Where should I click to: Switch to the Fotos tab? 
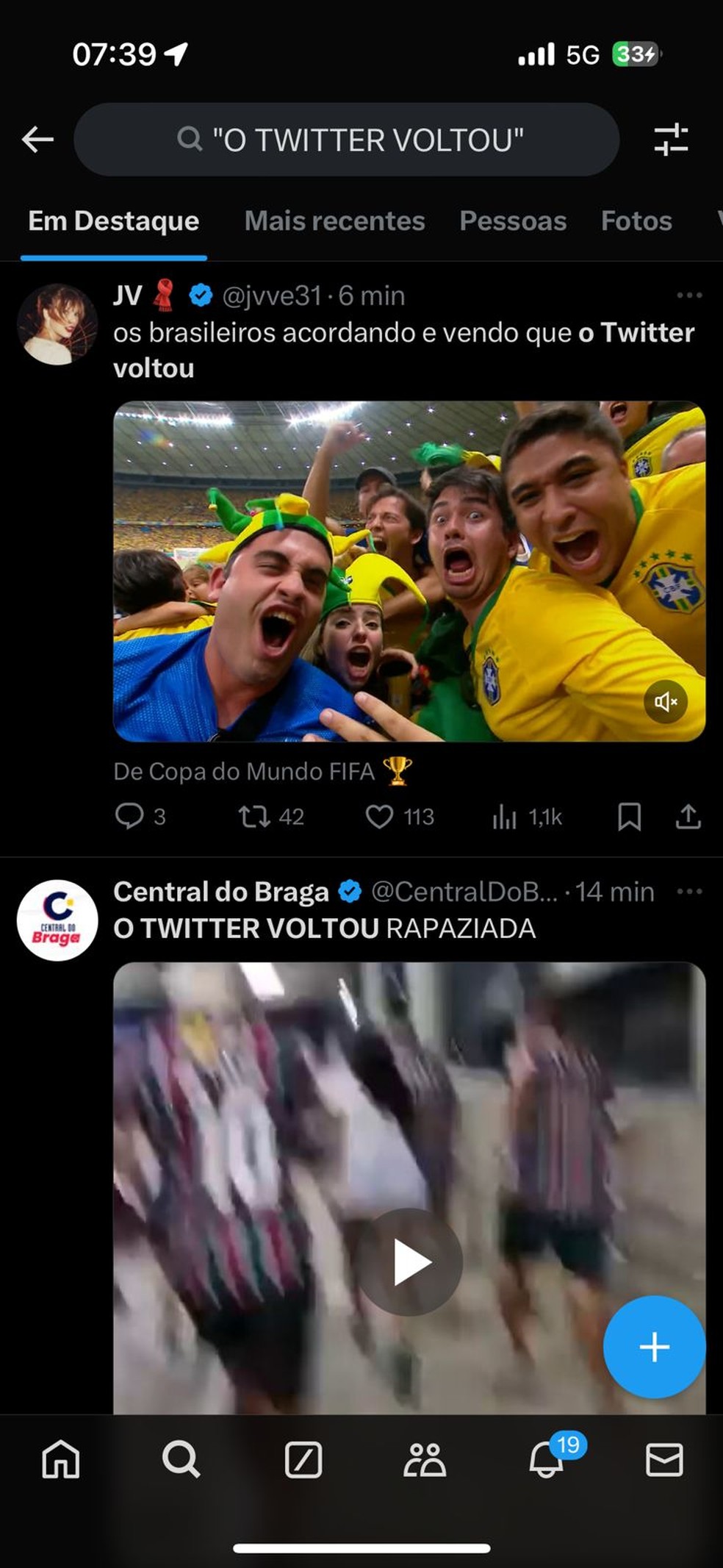(x=636, y=221)
